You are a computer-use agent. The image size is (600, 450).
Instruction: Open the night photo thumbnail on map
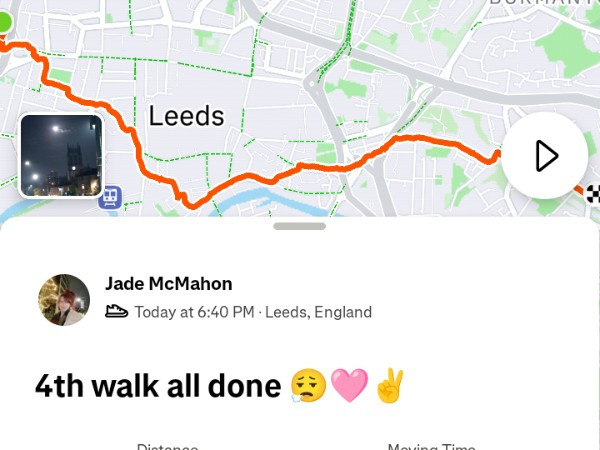(x=61, y=156)
